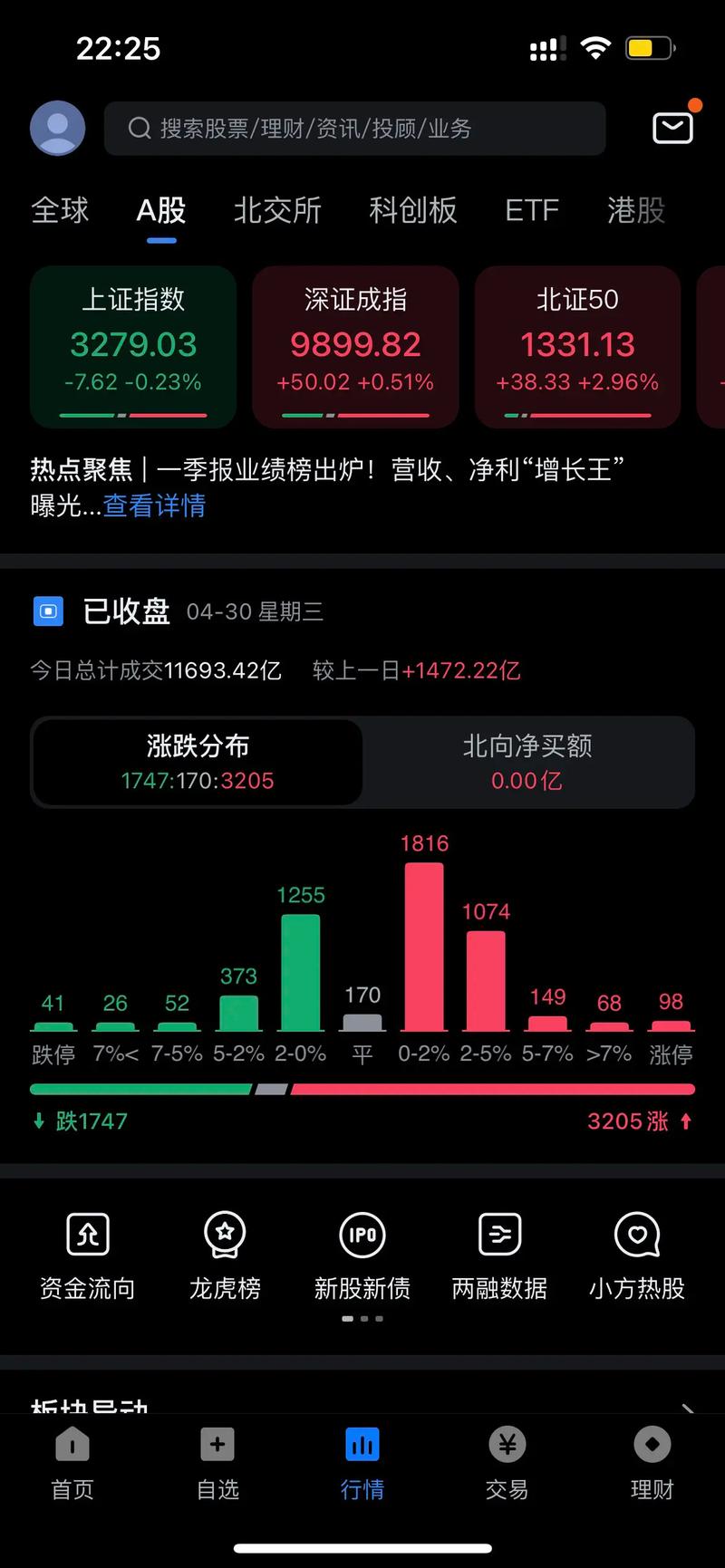Open the 北证50 index card
725x1568 pixels.
click(x=577, y=347)
